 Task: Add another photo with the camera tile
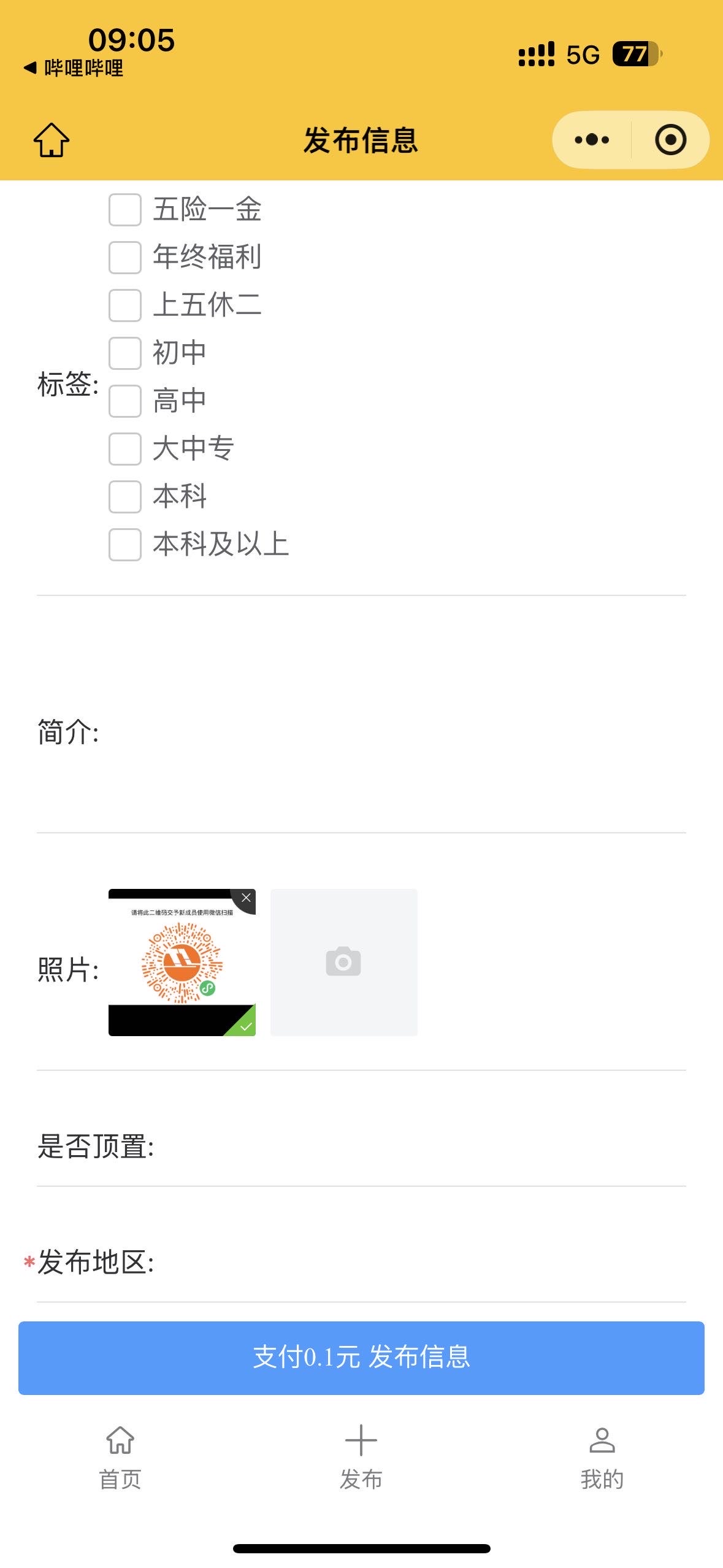click(344, 963)
